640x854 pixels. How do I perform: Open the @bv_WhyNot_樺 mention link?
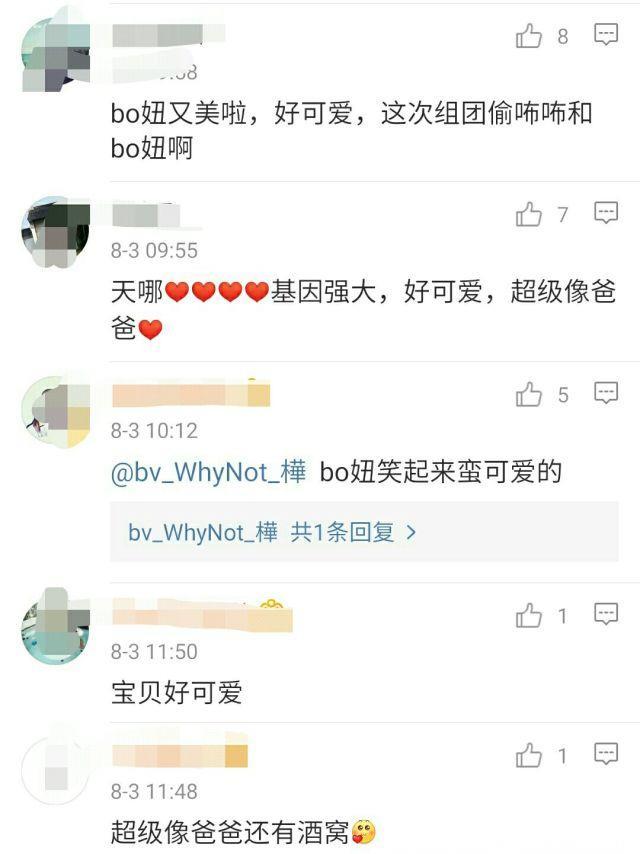[x=208, y=473]
